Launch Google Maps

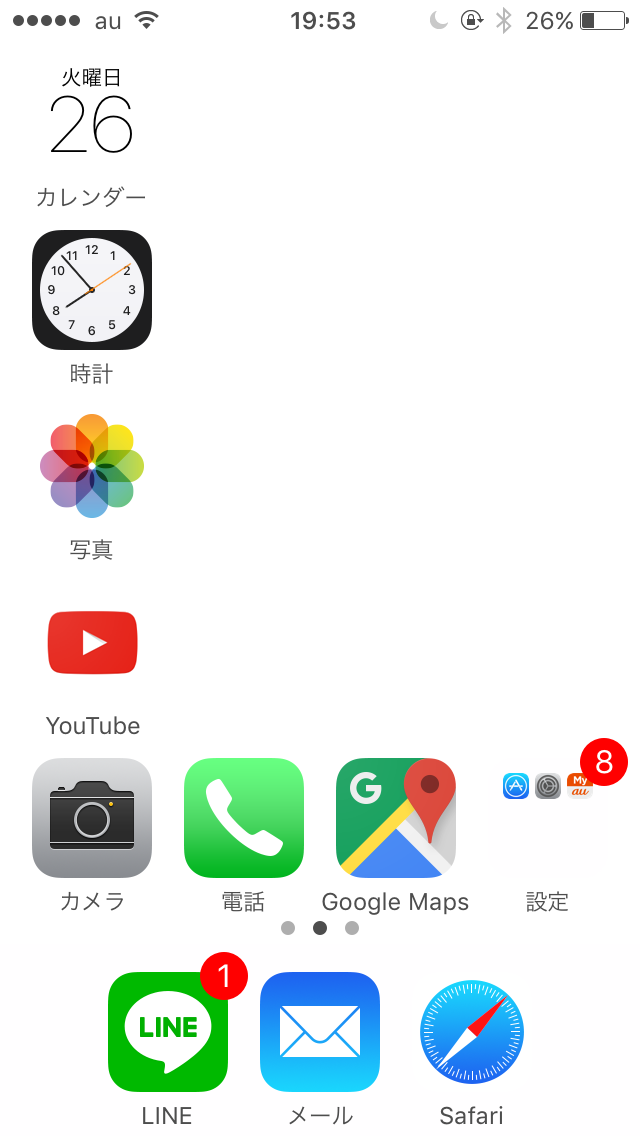point(396,818)
